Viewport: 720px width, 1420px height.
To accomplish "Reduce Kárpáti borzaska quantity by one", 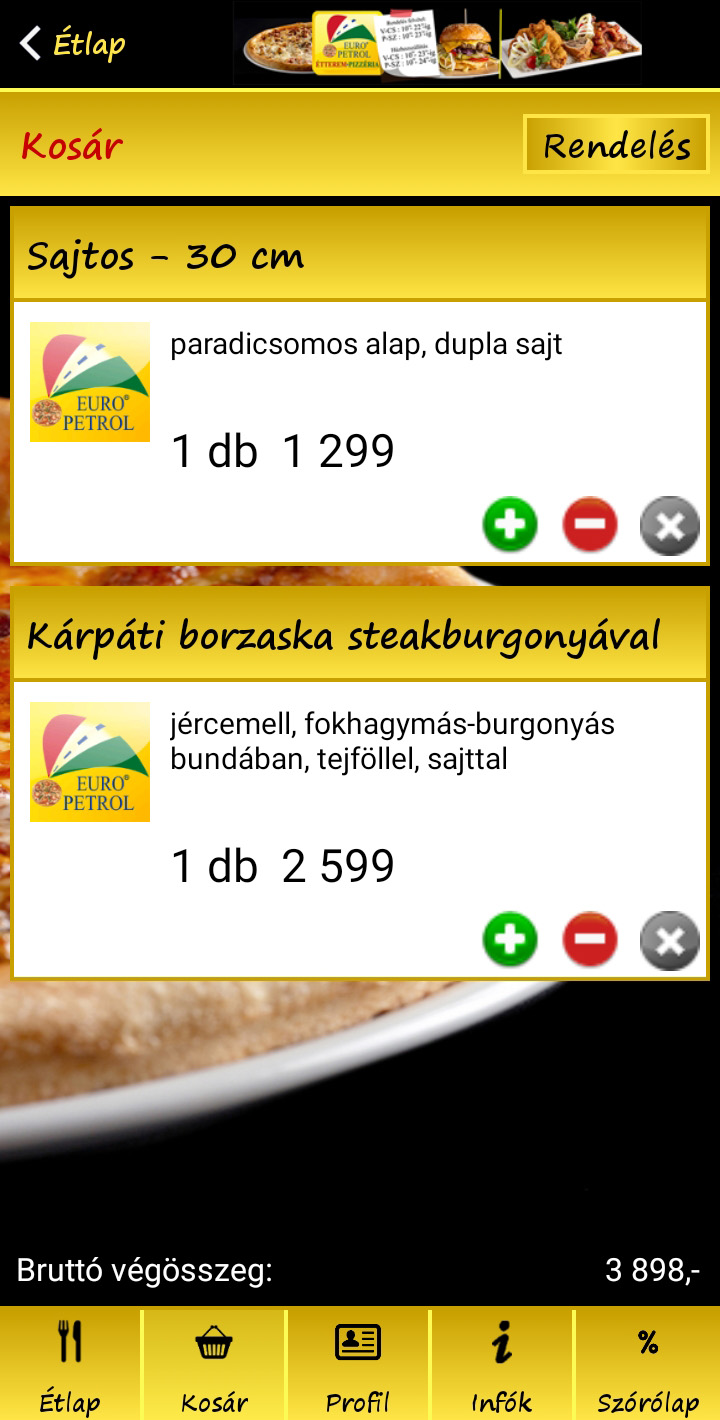I will pos(590,940).
